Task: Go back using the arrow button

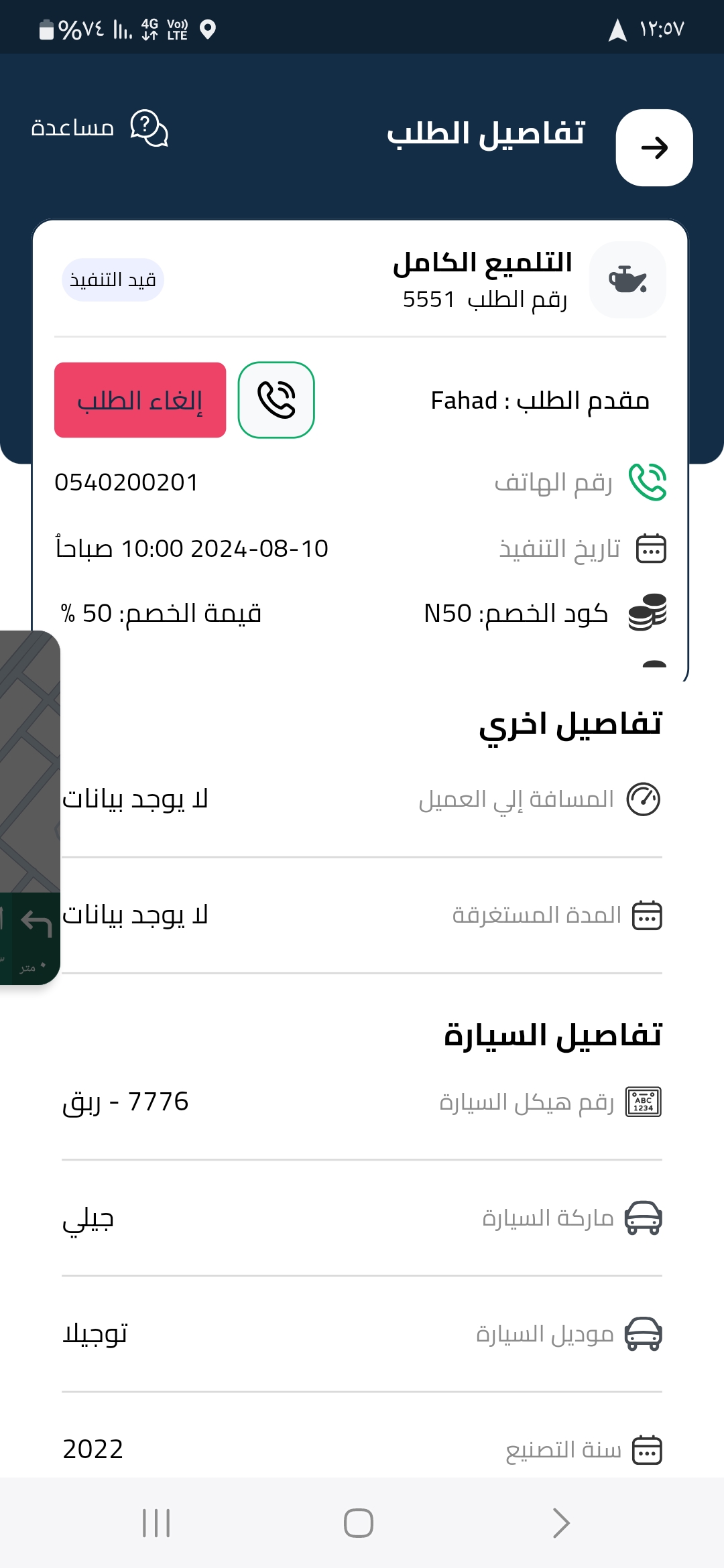Action: 654,147
